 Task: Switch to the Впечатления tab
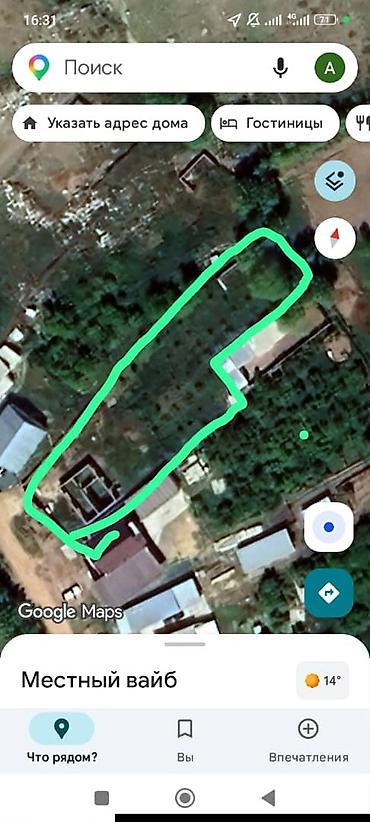point(308,738)
